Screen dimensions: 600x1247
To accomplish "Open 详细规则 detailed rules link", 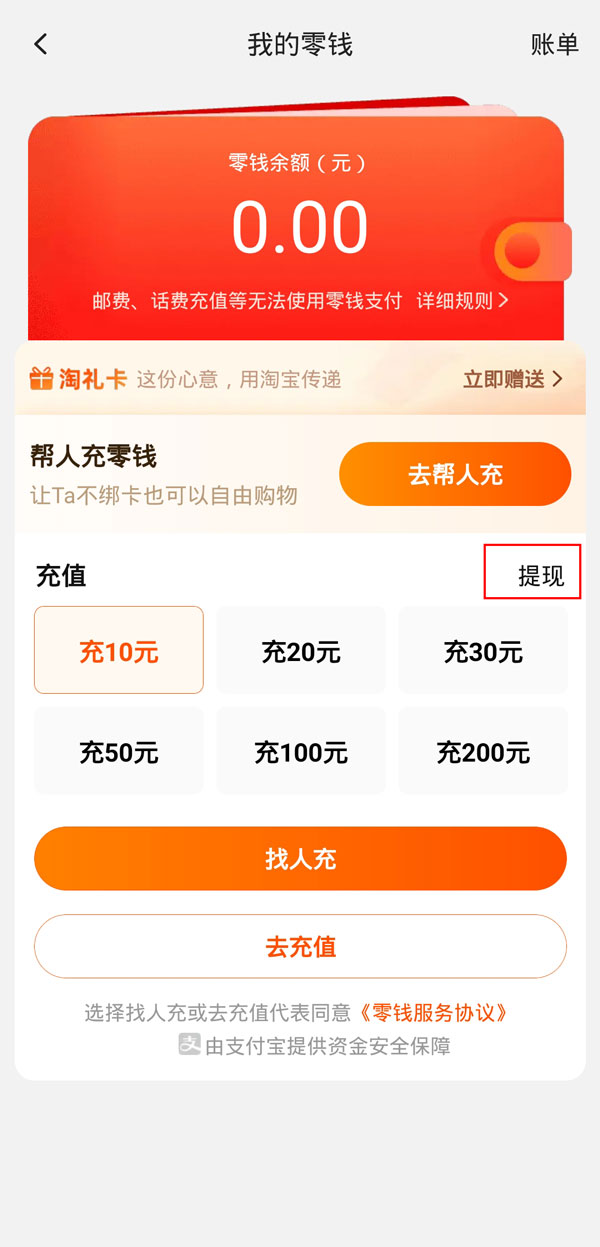I will (462, 301).
